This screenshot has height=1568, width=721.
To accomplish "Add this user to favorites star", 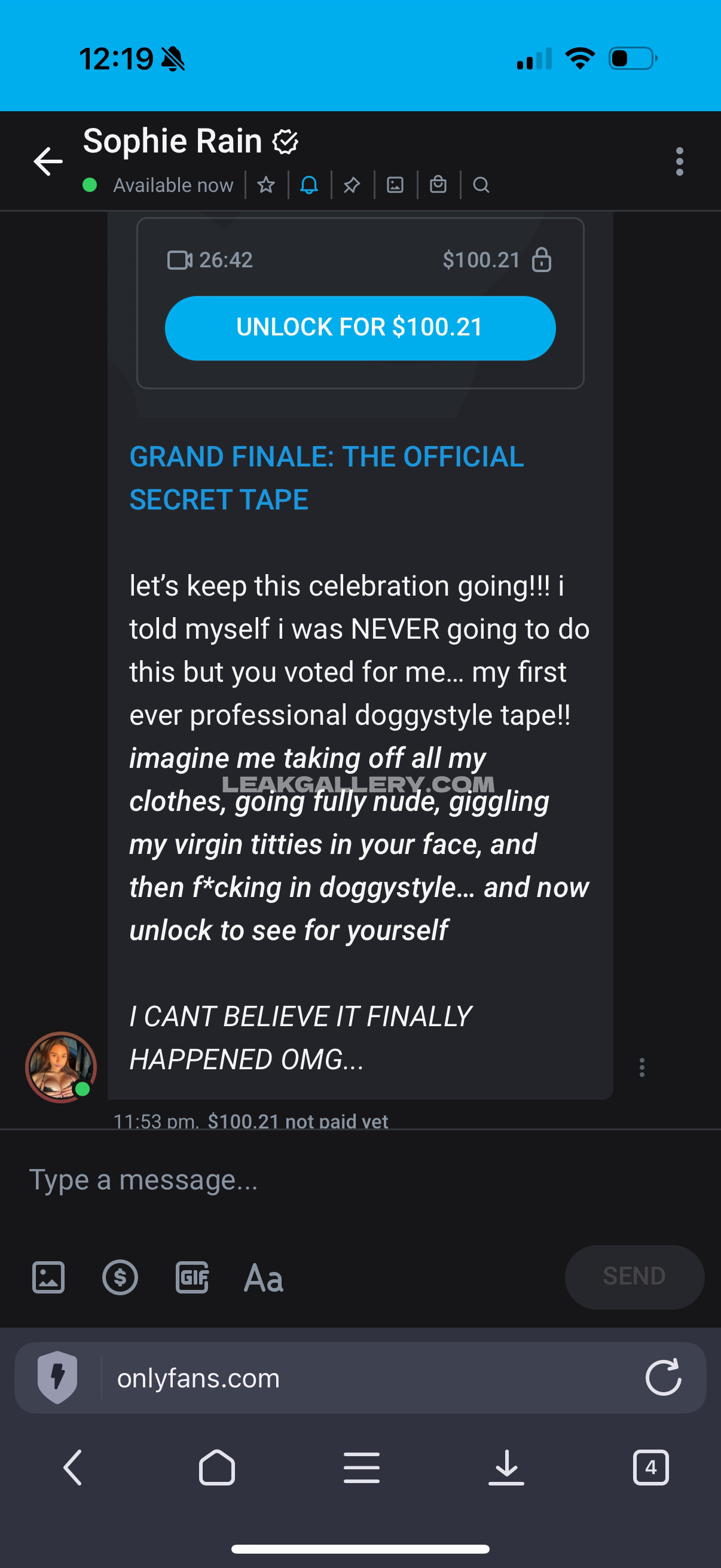I will tap(266, 184).
